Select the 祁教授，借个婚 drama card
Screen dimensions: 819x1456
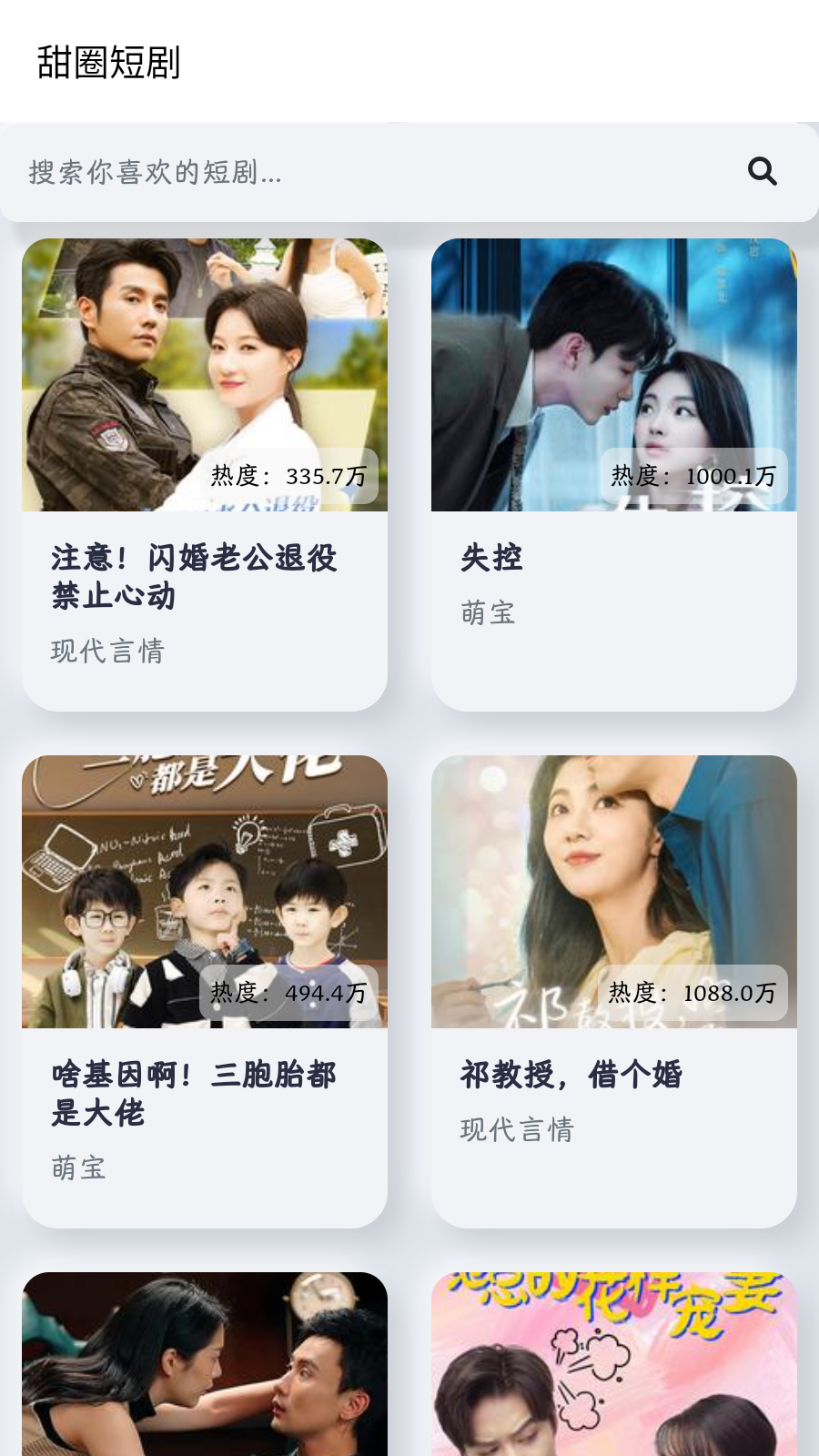[614, 990]
